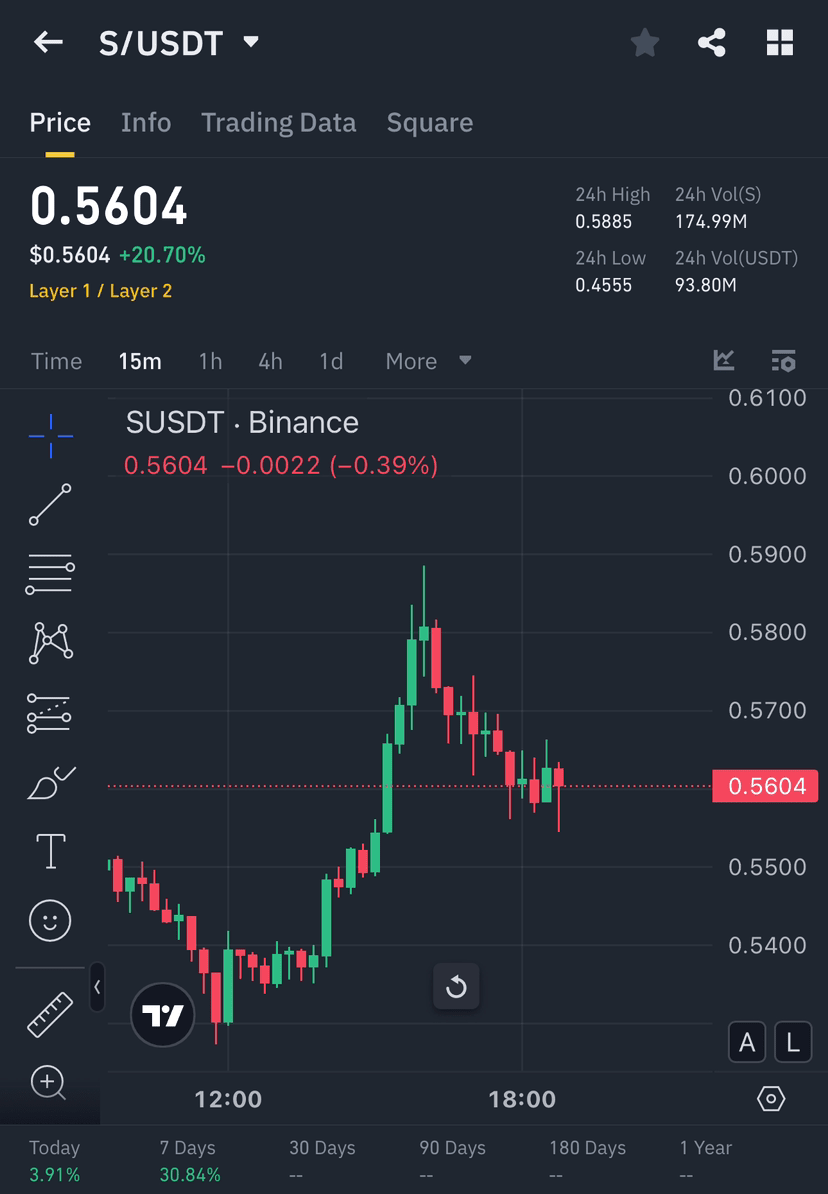The height and width of the screenshot is (1194, 828).
Task: Select the text annotation tool
Action: click(47, 850)
